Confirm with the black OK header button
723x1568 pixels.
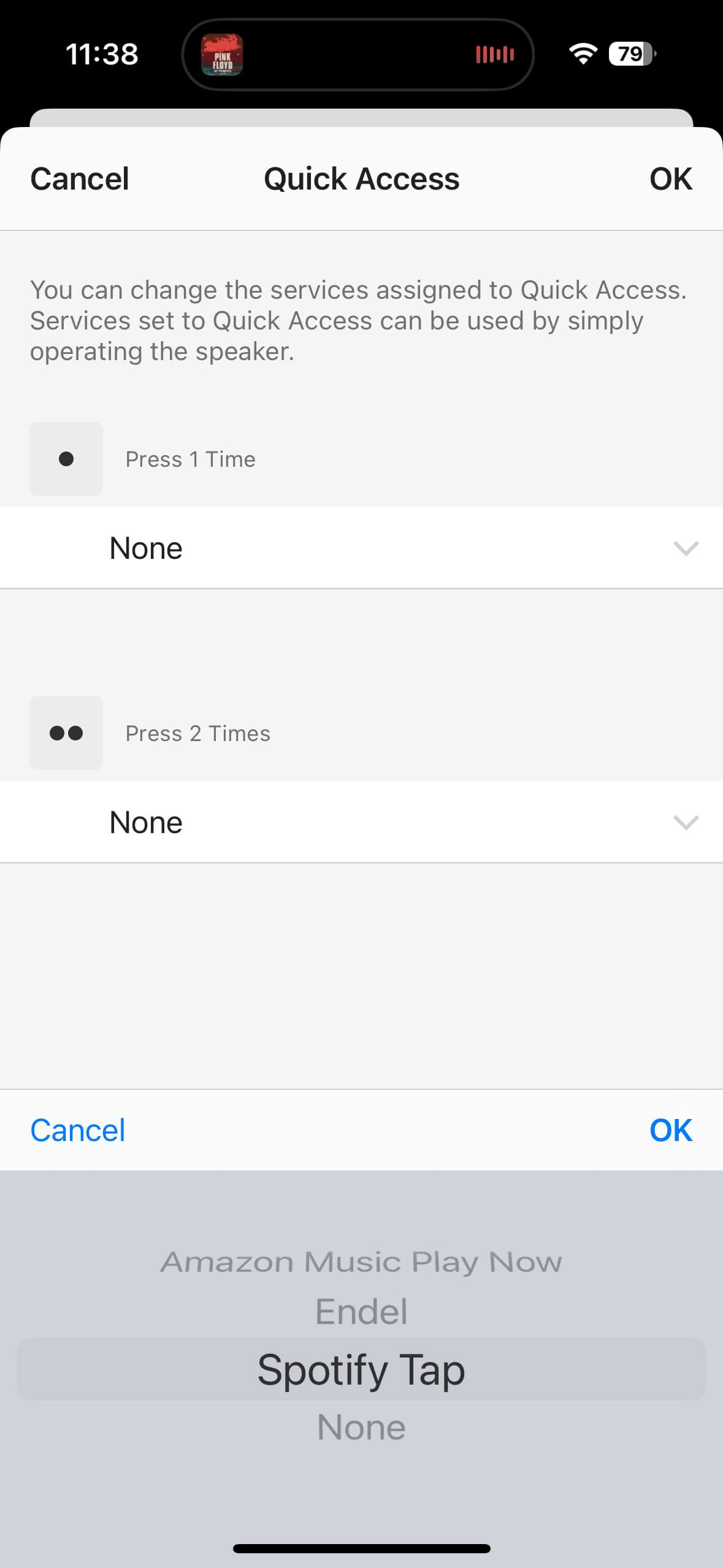coord(670,179)
